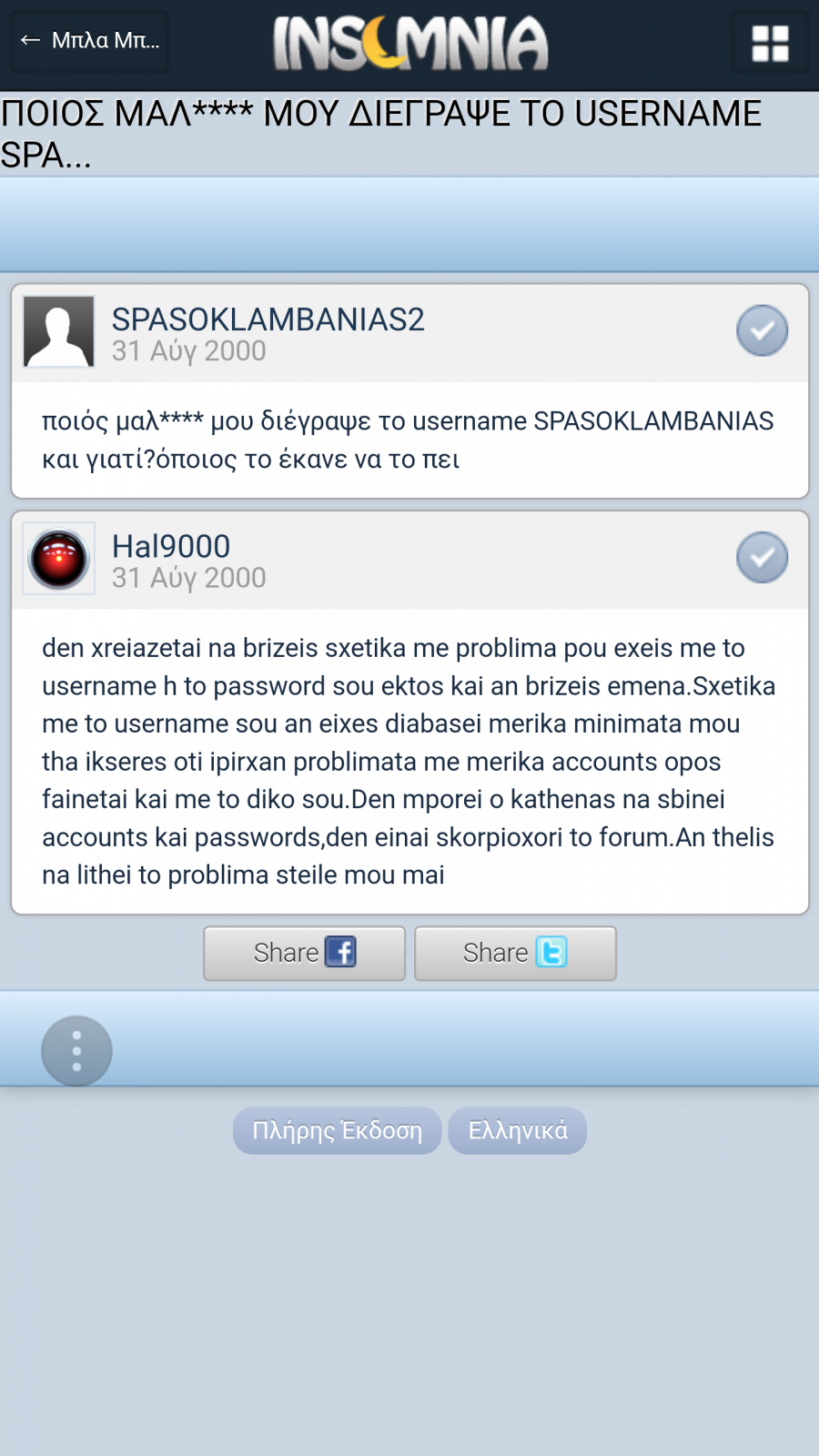
Task: Open SPASOKLAMBANIAS2's profile avatar
Action: click(59, 331)
